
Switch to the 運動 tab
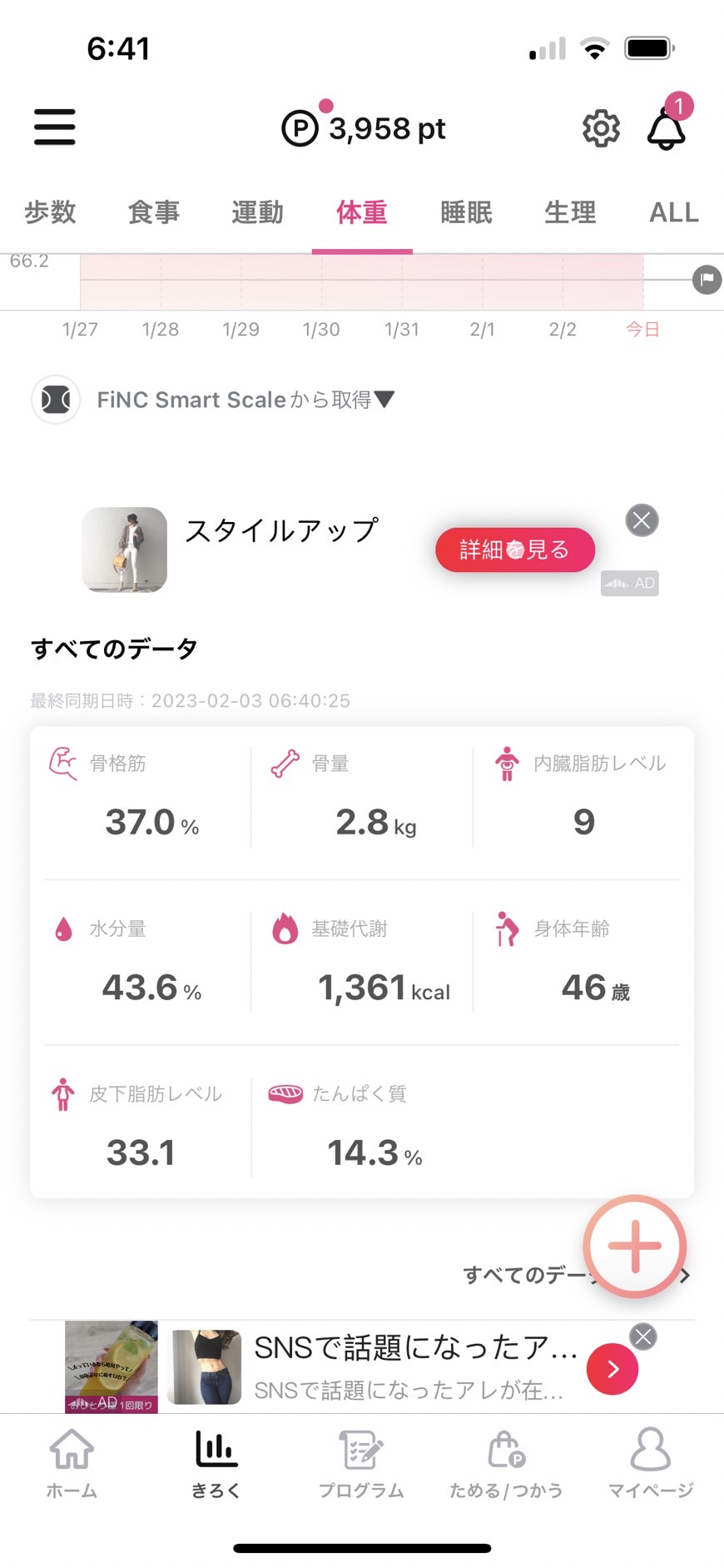tap(258, 212)
